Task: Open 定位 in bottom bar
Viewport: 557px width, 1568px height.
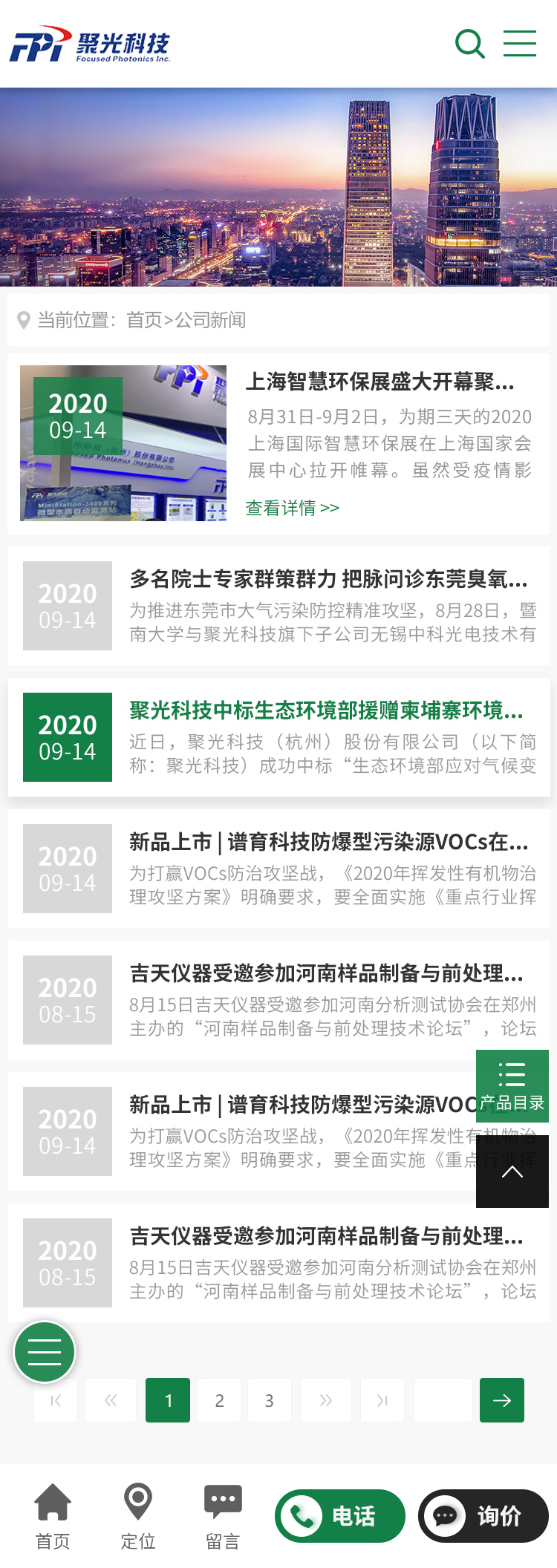Action: click(x=138, y=1516)
